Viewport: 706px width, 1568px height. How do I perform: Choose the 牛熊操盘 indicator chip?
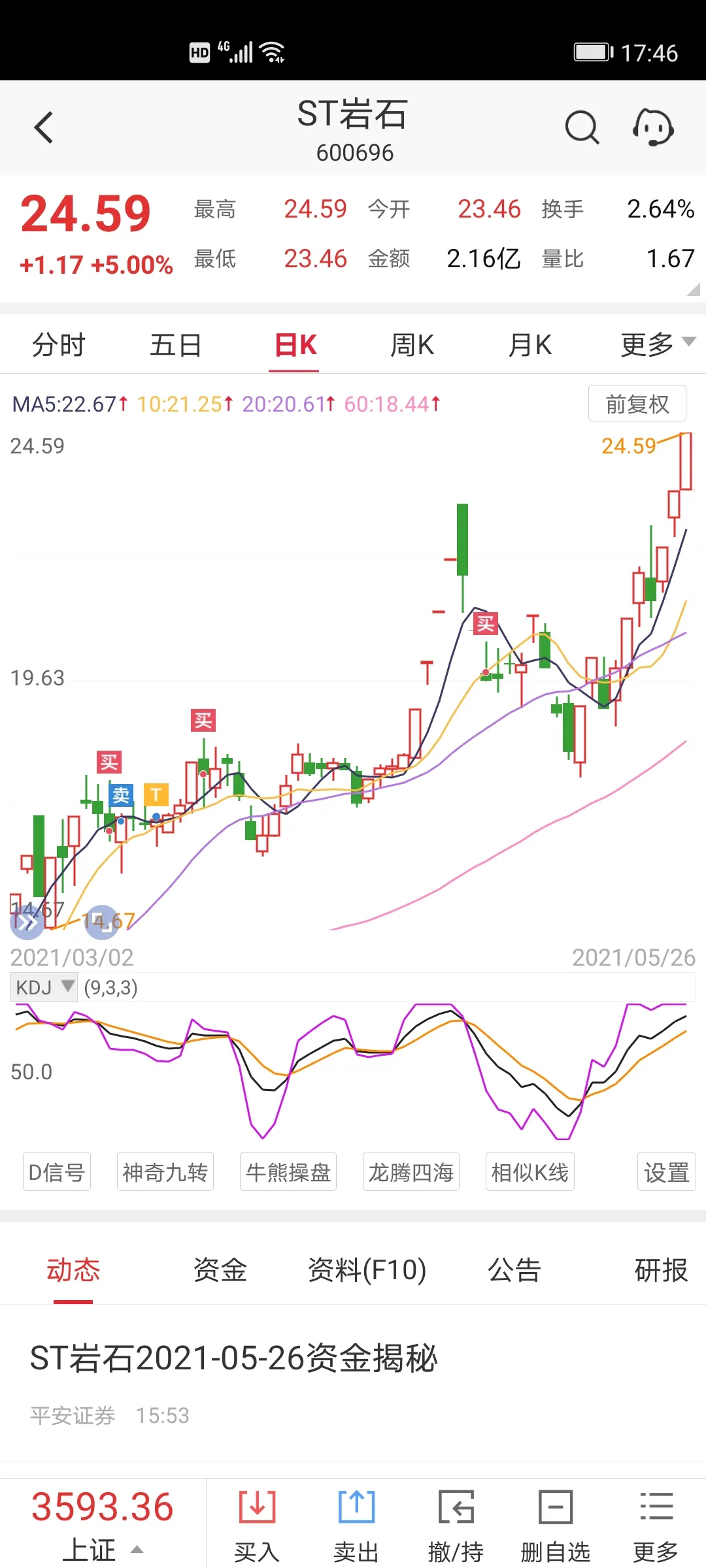[x=288, y=1172]
